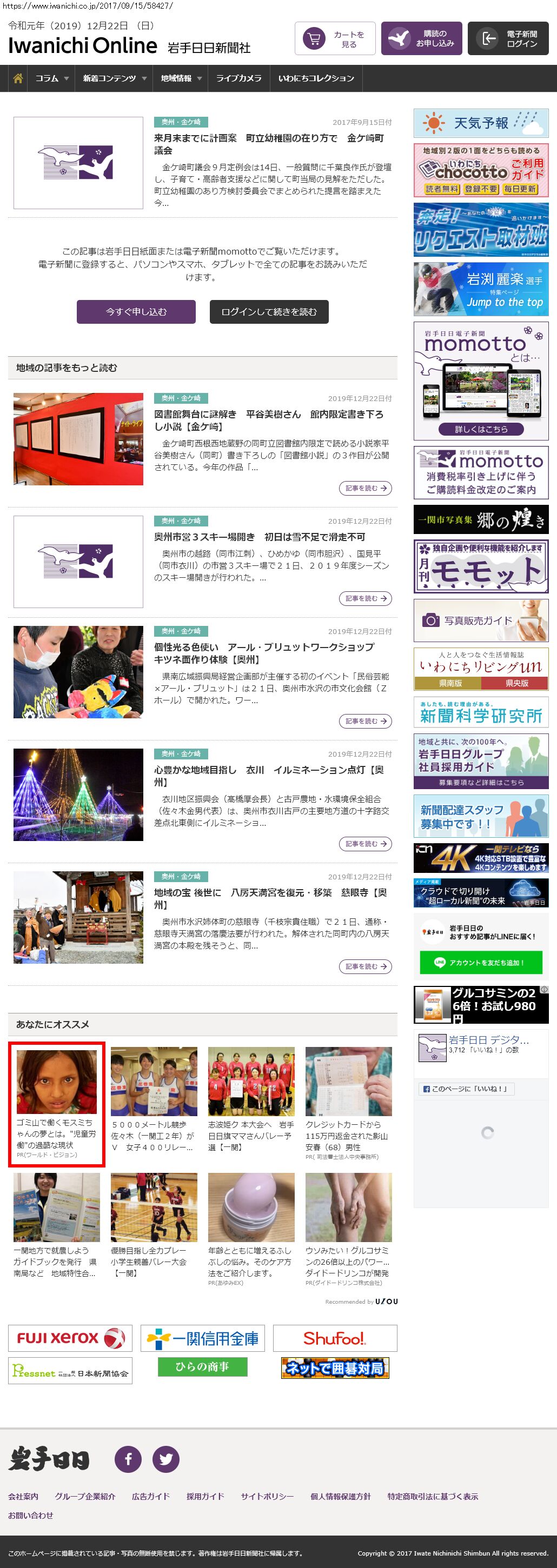557x1568 pixels.
Task: Tap the カートを見る button
Action: pyautogui.click(x=335, y=39)
